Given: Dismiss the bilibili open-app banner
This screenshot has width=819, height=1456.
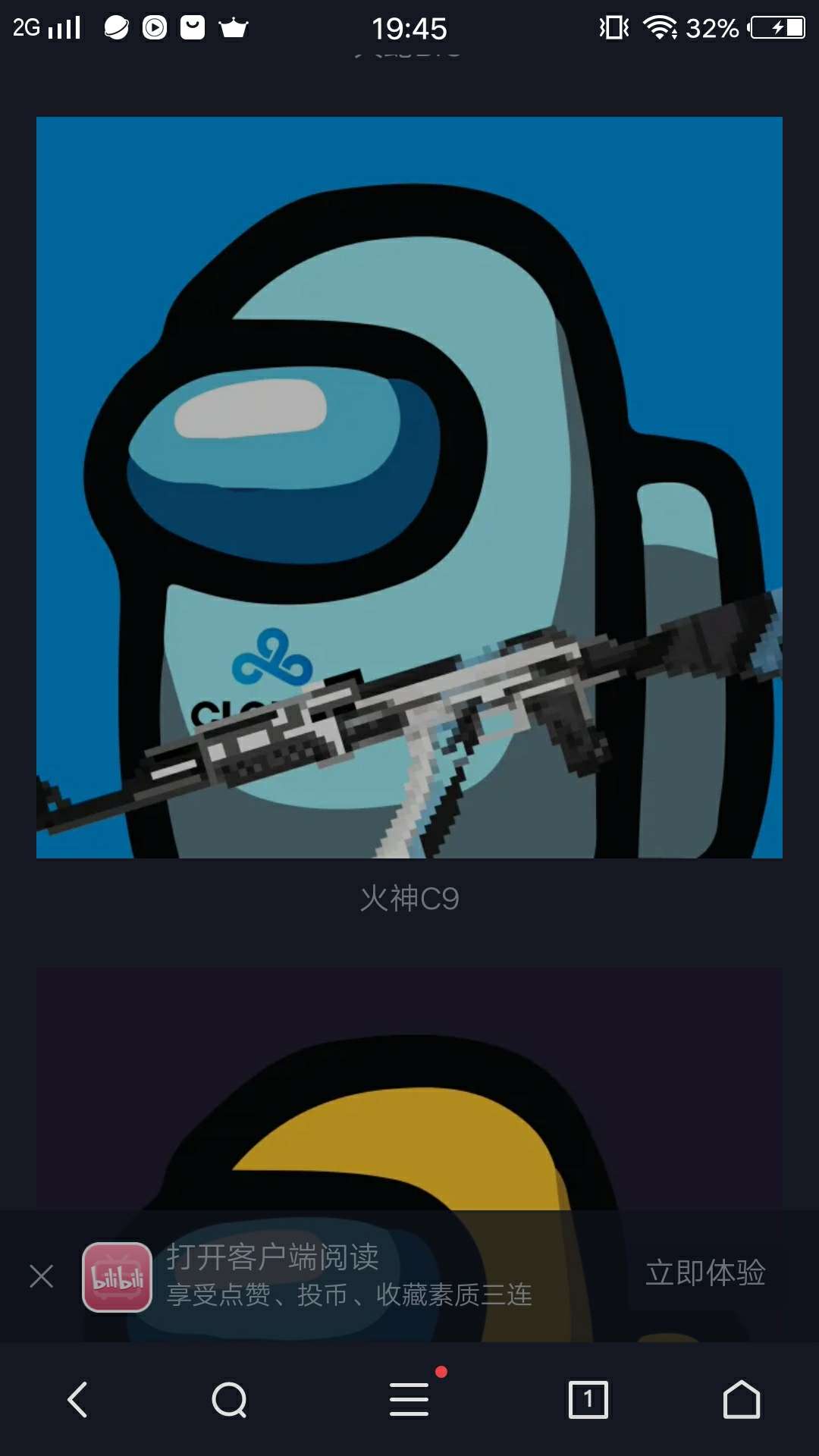Looking at the screenshot, I should [42, 1276].
